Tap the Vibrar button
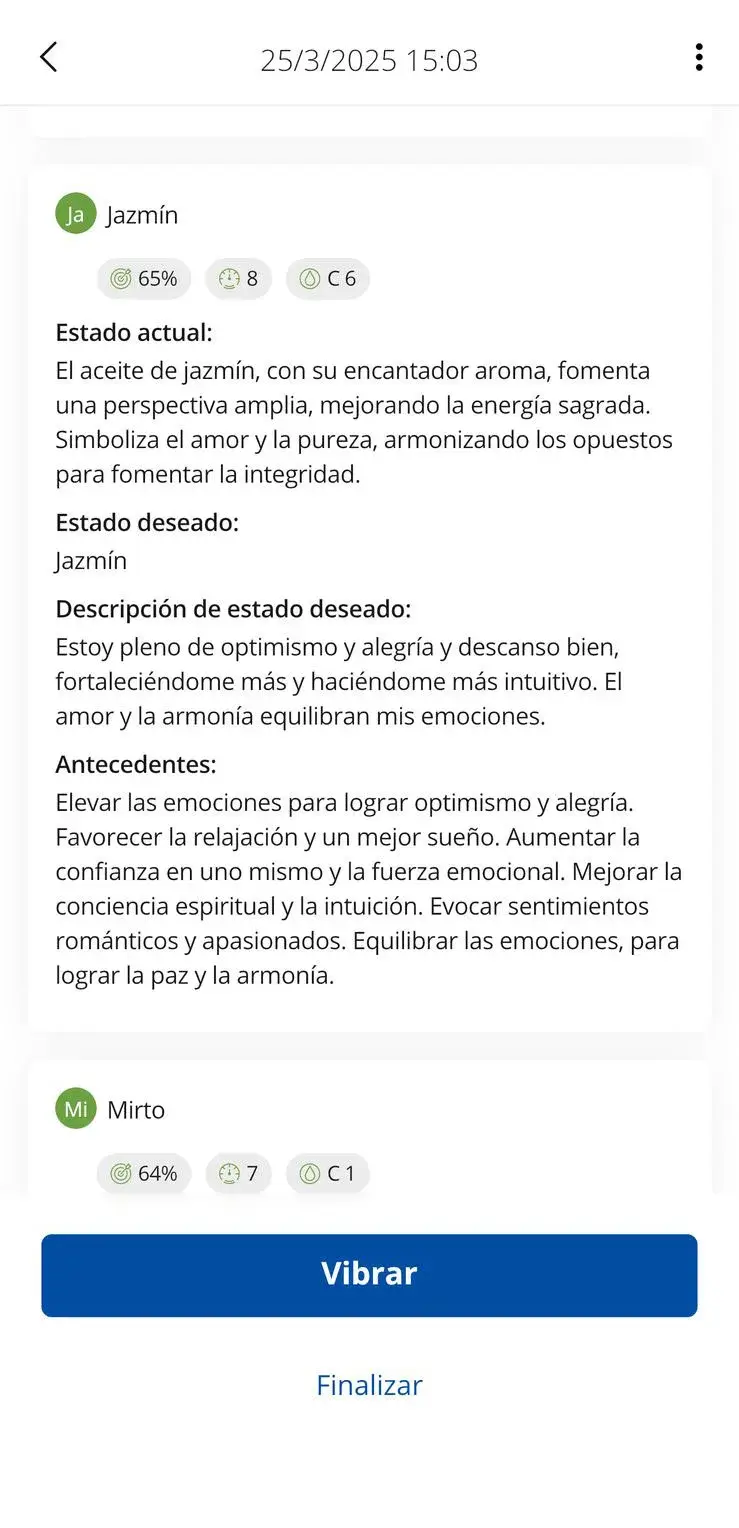The image size is (739, 1528). click(x=369, y=1274)
